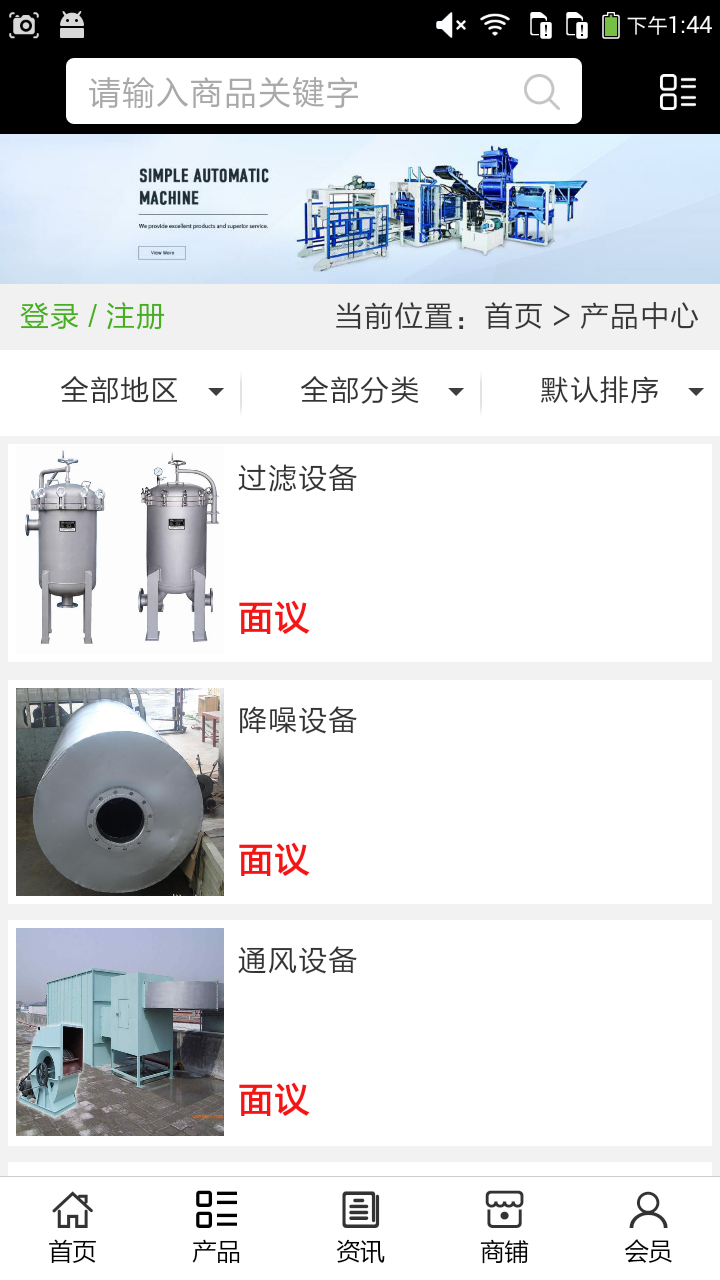Open the 商铺 tab
Viewport: 720px width, 1280px height.
[504, 1227]
